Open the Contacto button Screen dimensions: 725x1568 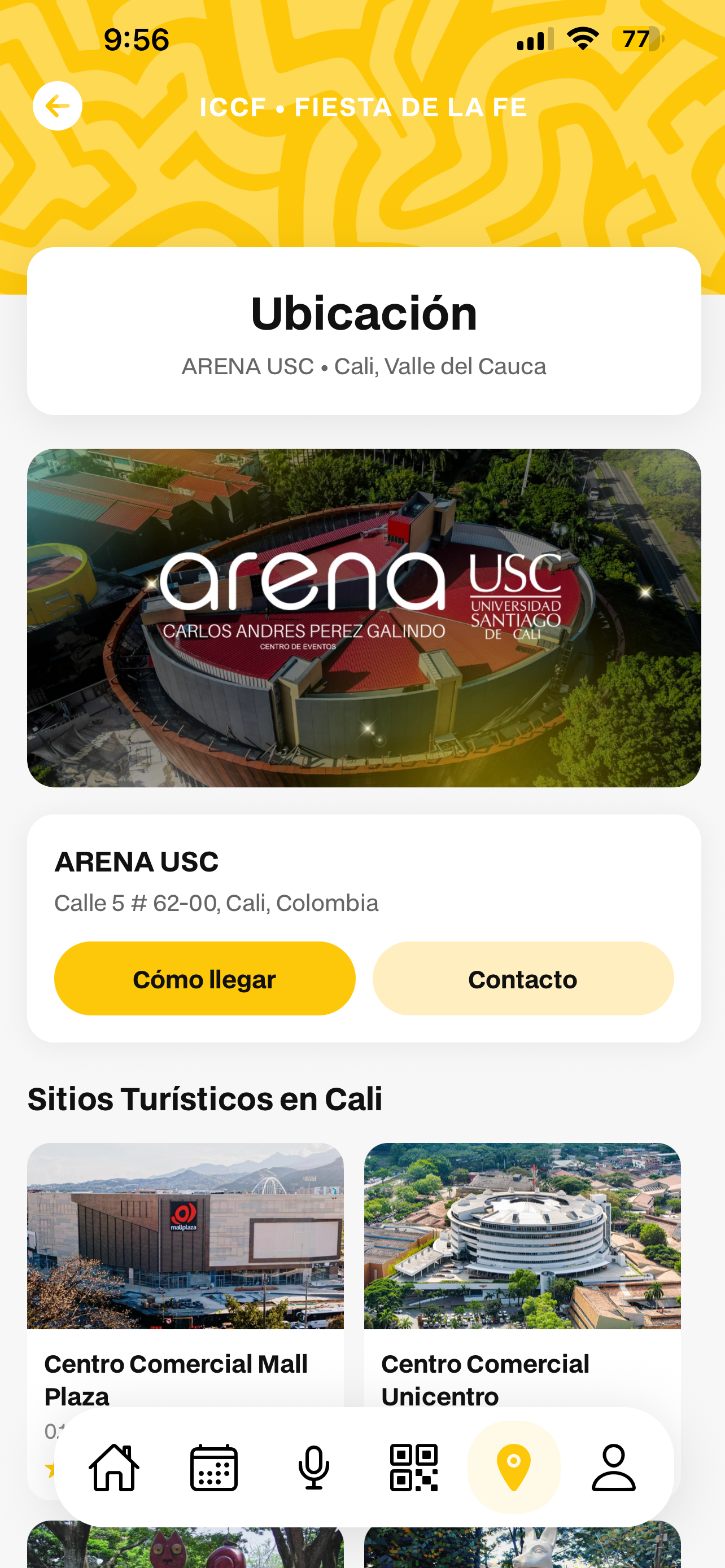point(523,978)
